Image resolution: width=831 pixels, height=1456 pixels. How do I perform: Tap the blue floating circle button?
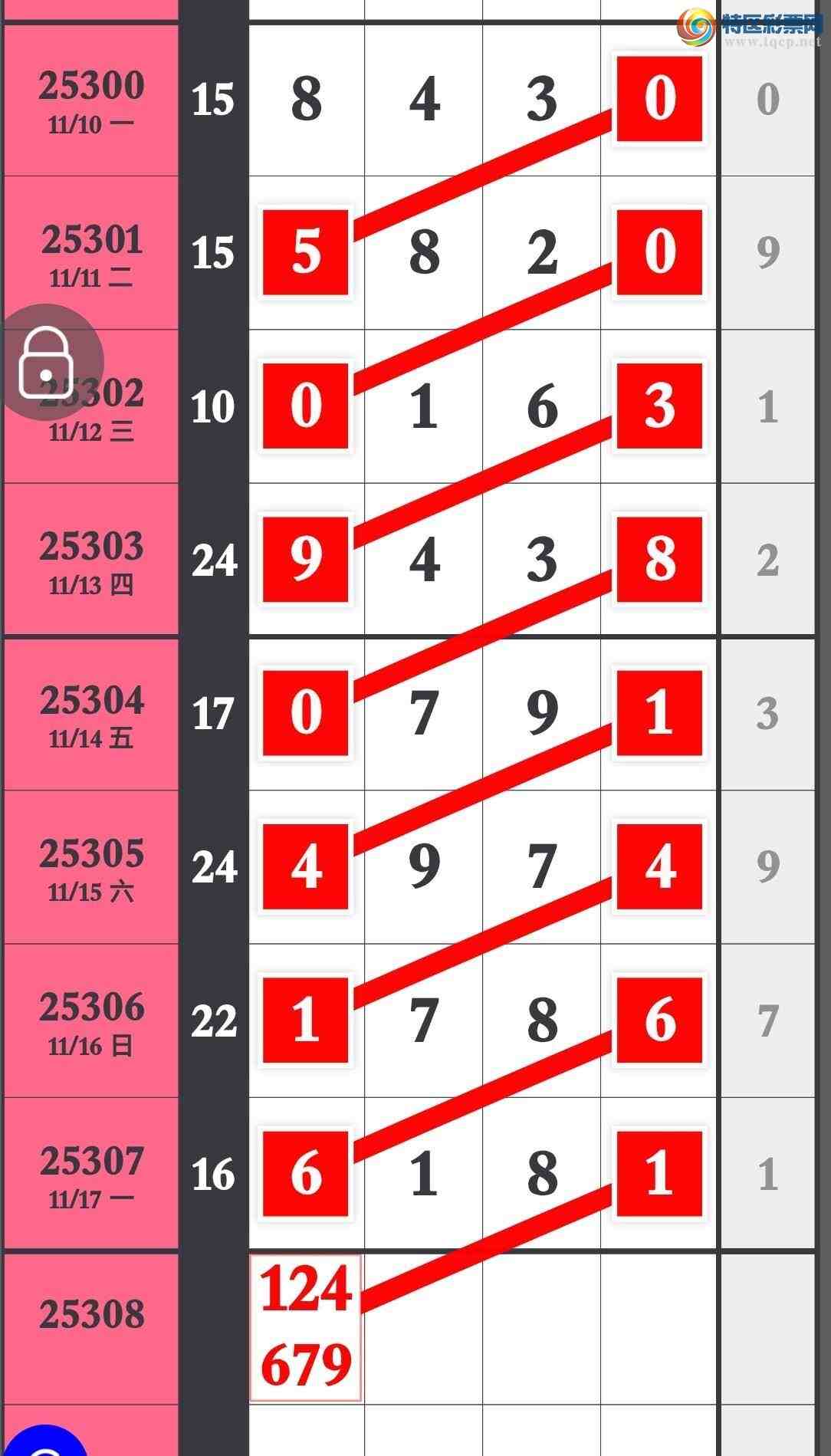point(44,1443)
